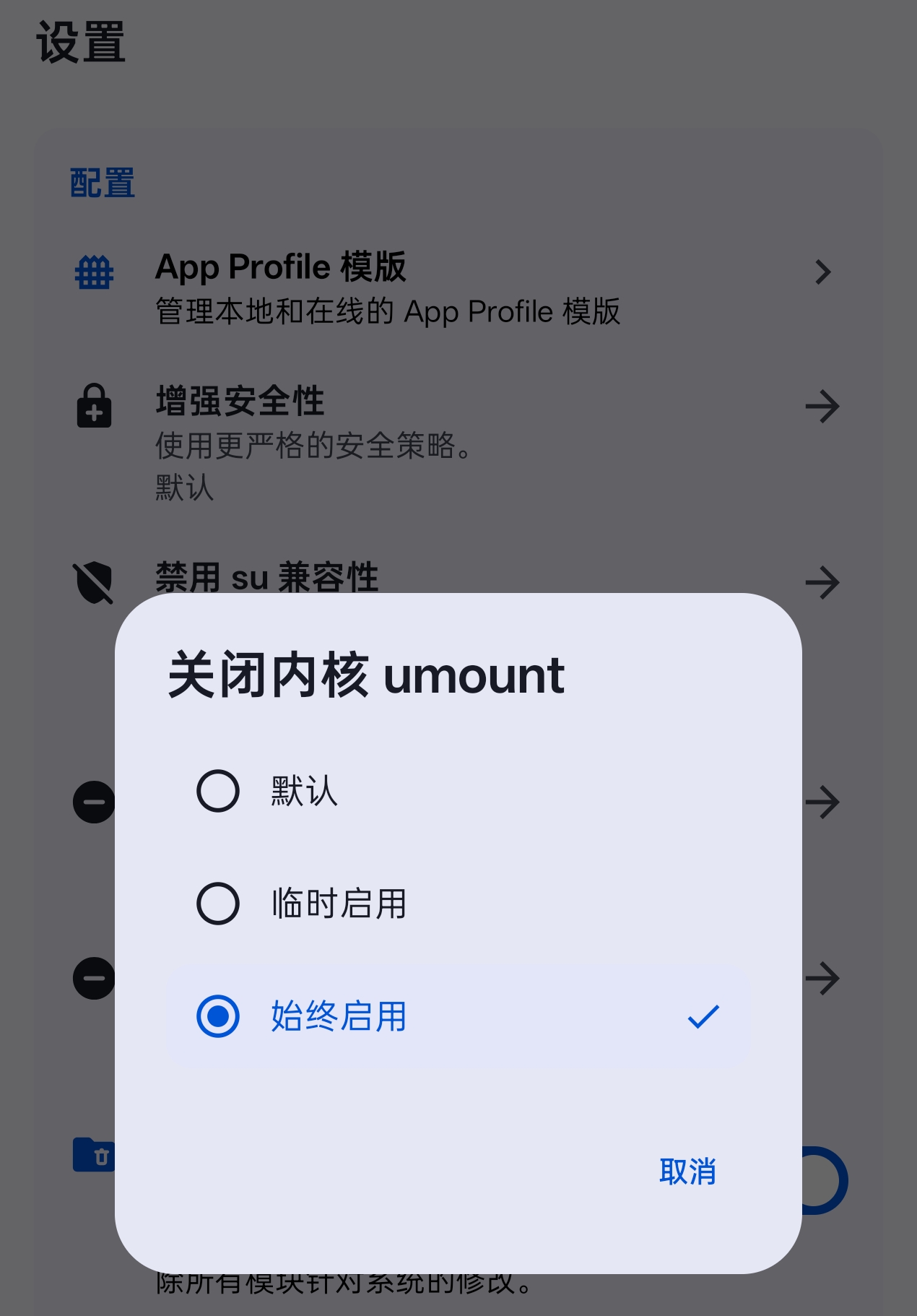Screen dimensions: 917x1316
Task: Select 始终启用 option
Action: pyautogui.click(x=218, y=1016)
